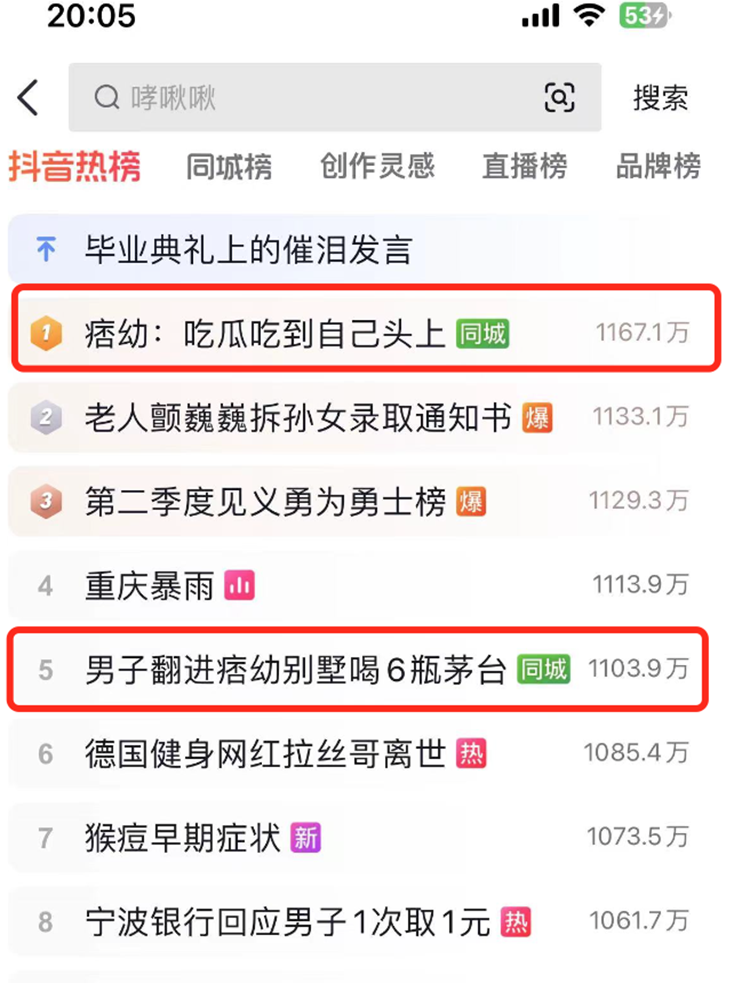Open the scan icon in search bar
The width and height of the screenshot is (750, 983).
point(559,98)
